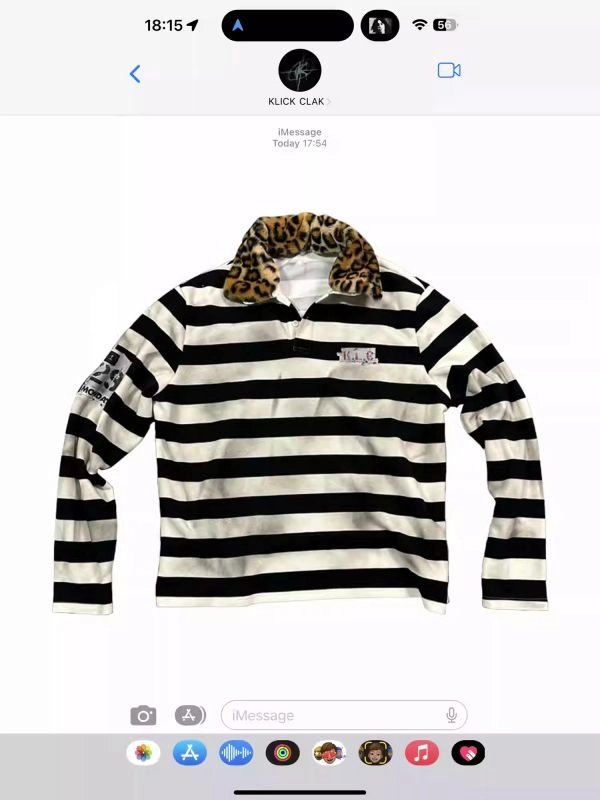Tap the dictation microphone in message field
This screenshot has width=600, height=800.
coord(452,715)
